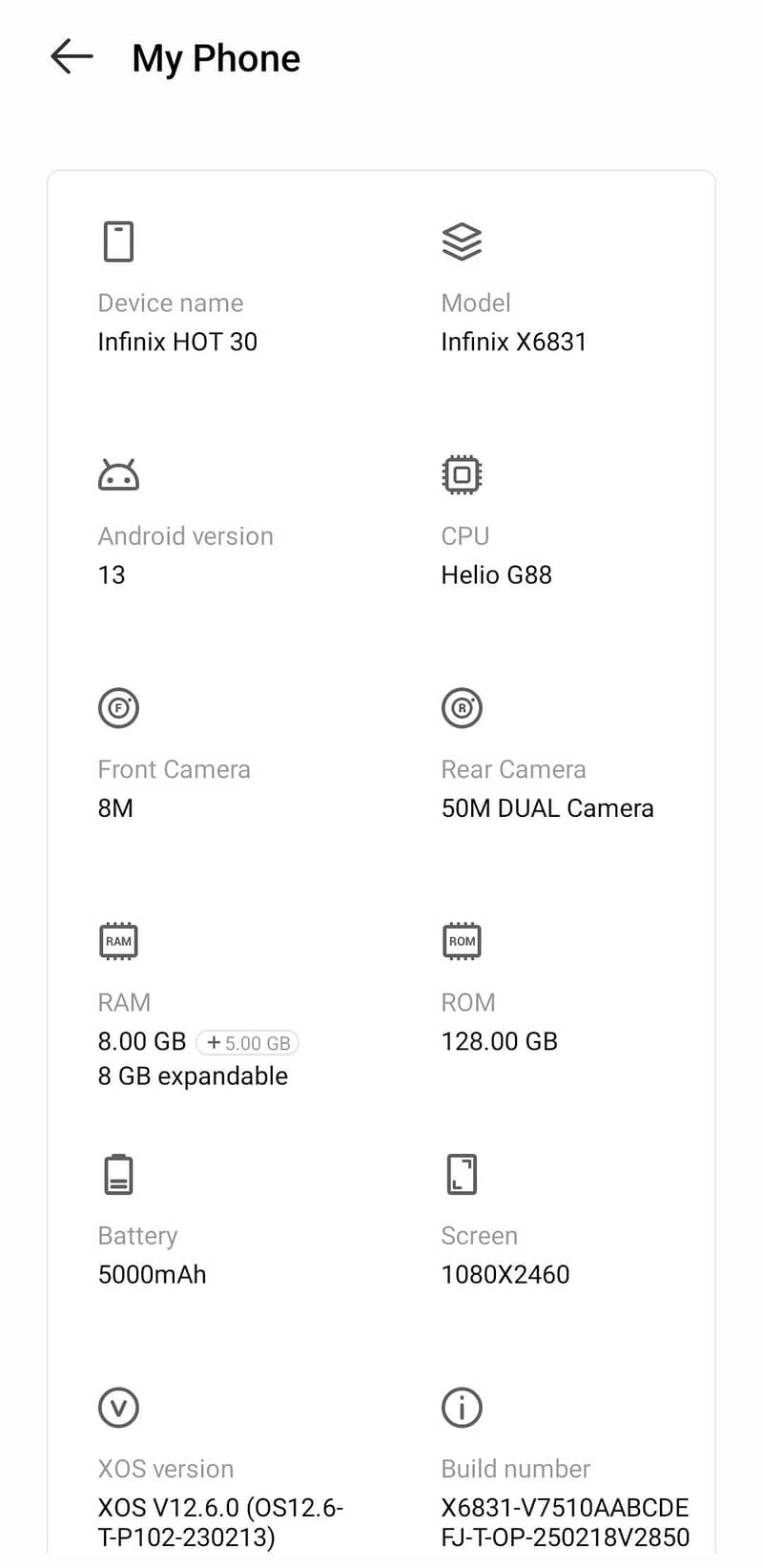Screen dimensions: 763x1568
Task: Click the Android version robot icon
Action: [x=117, y=473]
